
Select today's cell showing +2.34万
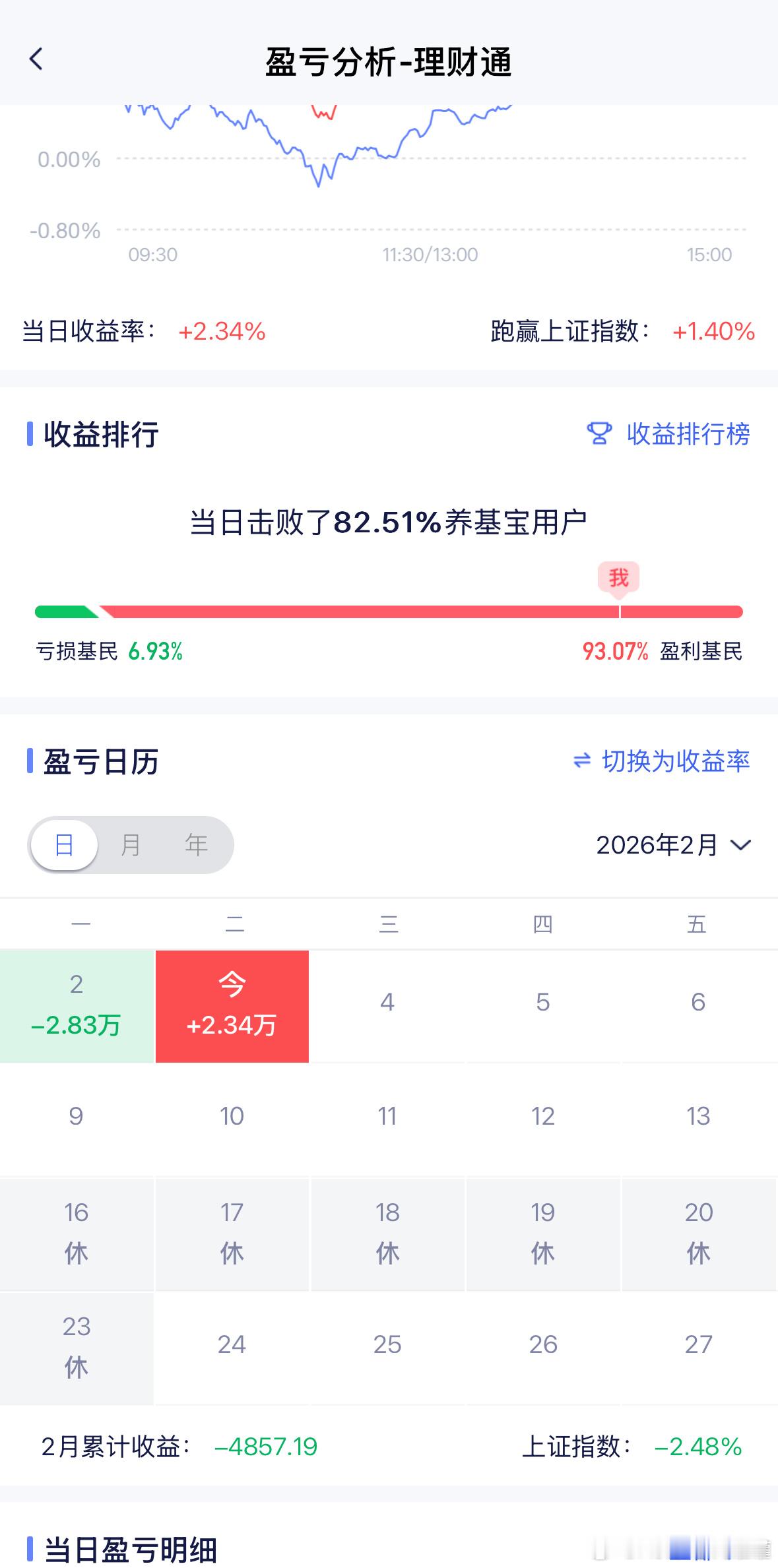[232, 1005]
